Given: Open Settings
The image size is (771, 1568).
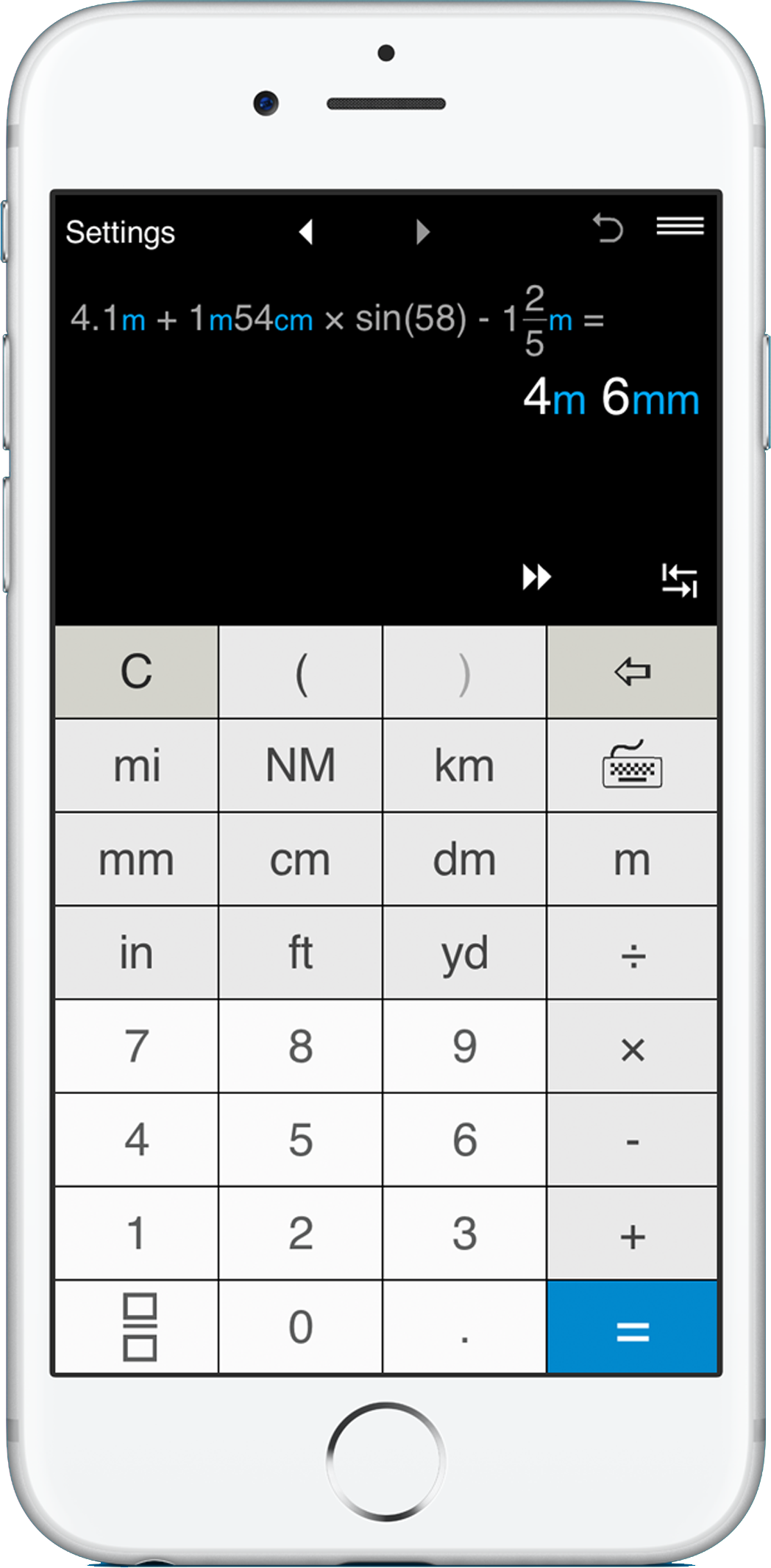Looking at the screenshot, I should pos(120,233).
